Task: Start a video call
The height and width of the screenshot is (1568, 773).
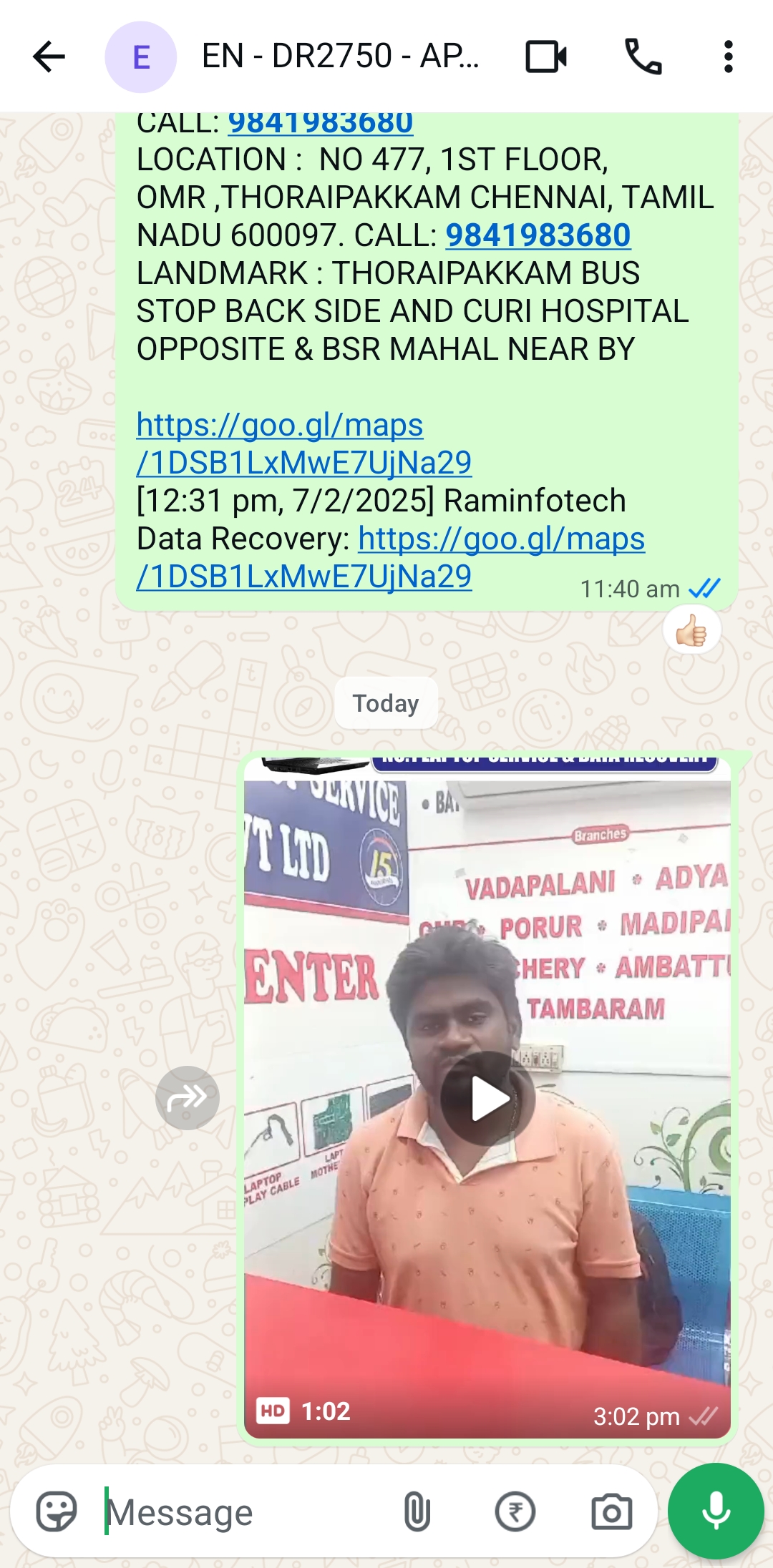Action: tap(546, 57)
